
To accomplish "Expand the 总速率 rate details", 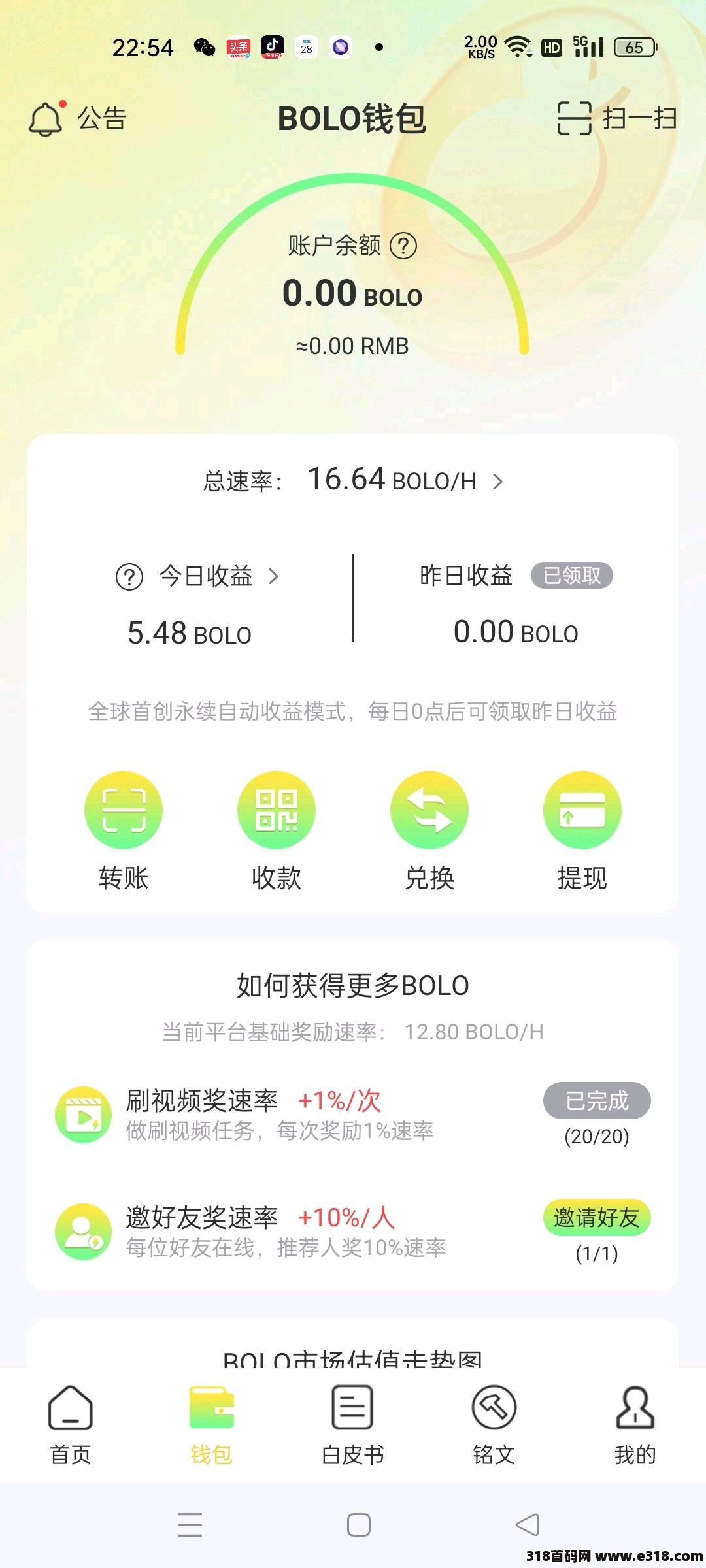I will click(x=497, y=482).
